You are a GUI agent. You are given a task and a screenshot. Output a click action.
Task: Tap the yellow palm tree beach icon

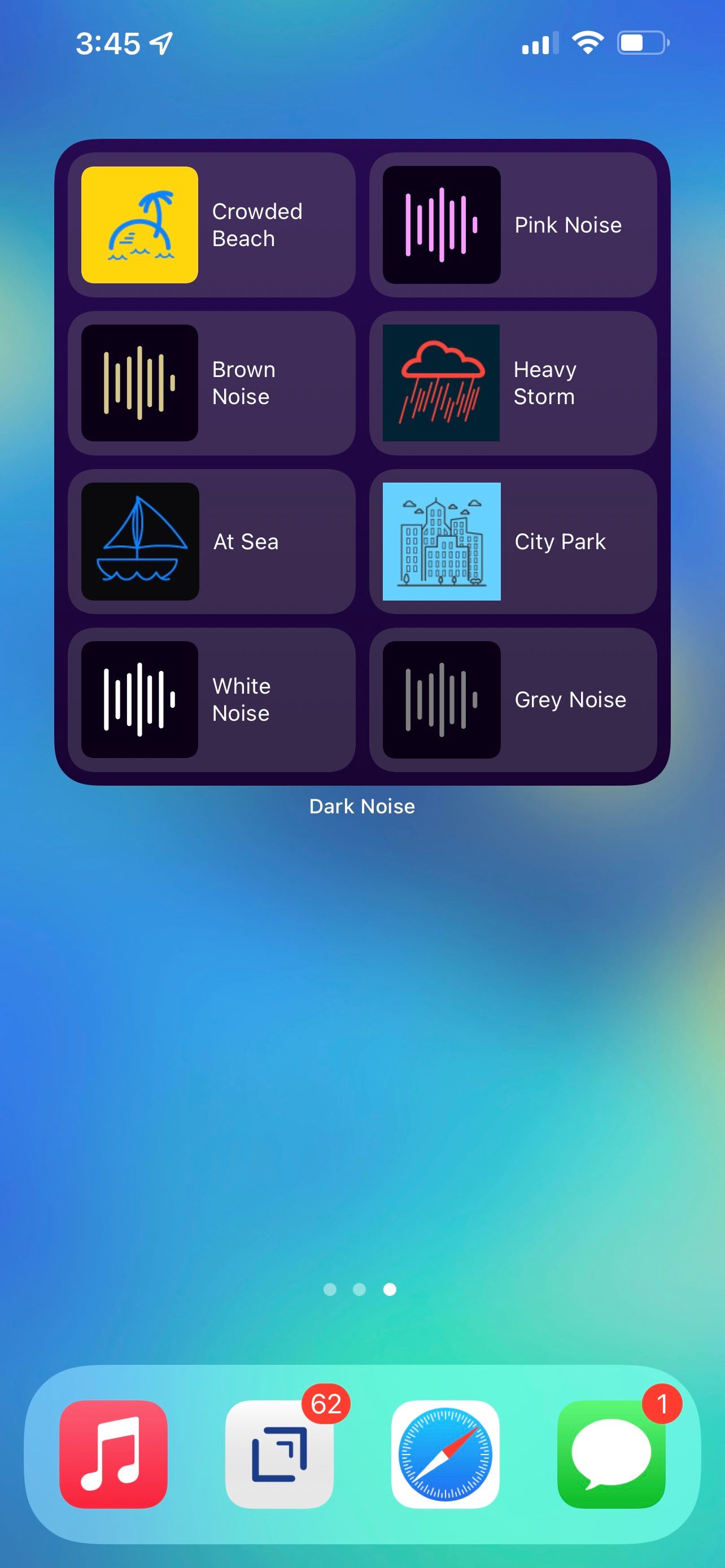tap(139, 225)
